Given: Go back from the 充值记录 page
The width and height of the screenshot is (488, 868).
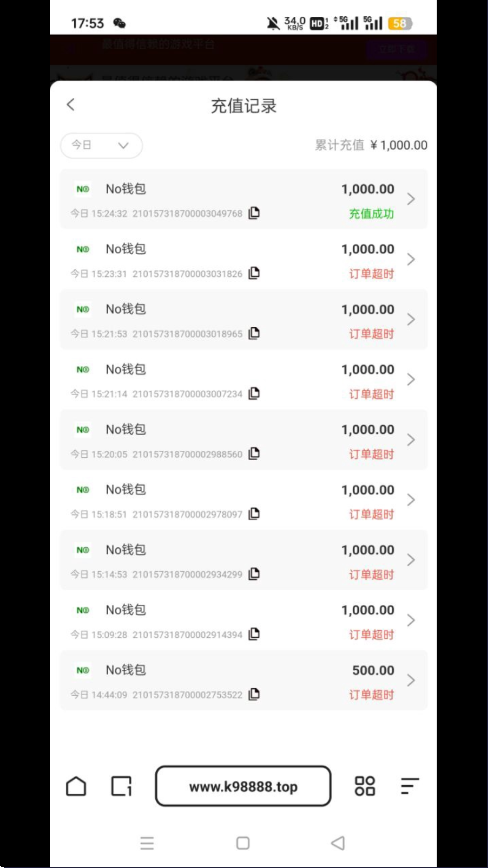Looking at the screenshot, I should 70,105.
